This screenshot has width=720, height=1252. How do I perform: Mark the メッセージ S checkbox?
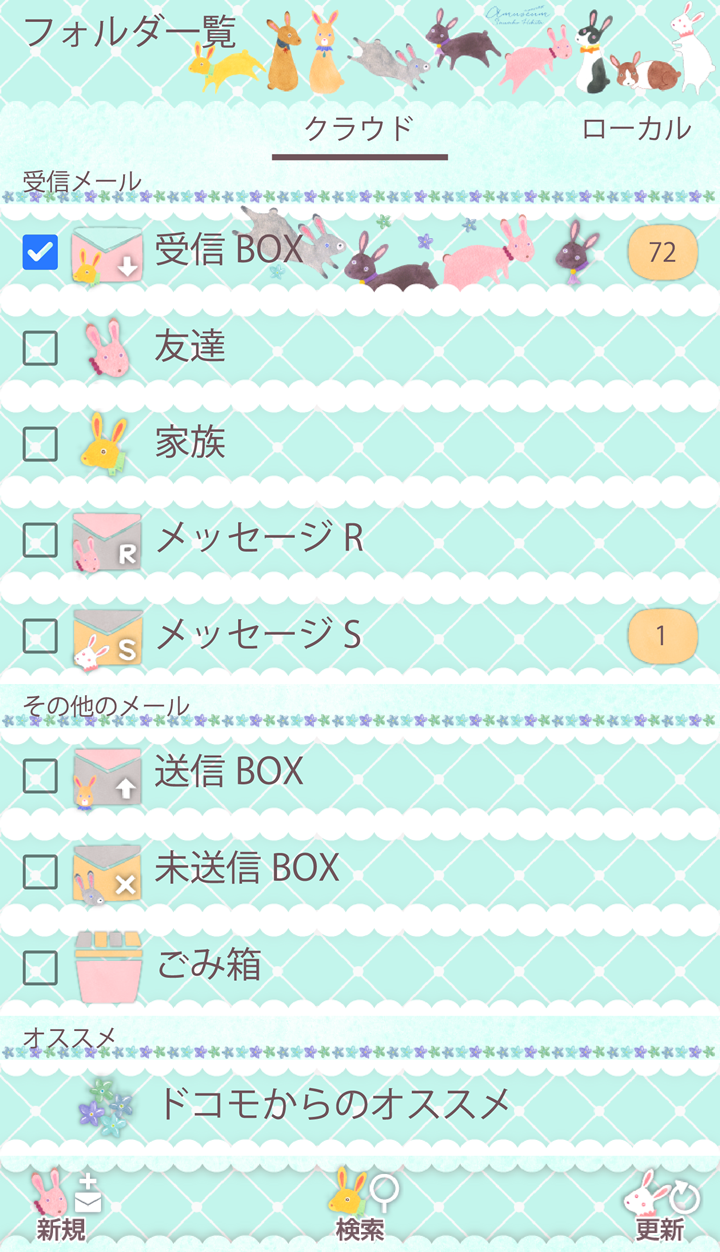(40, 634)
